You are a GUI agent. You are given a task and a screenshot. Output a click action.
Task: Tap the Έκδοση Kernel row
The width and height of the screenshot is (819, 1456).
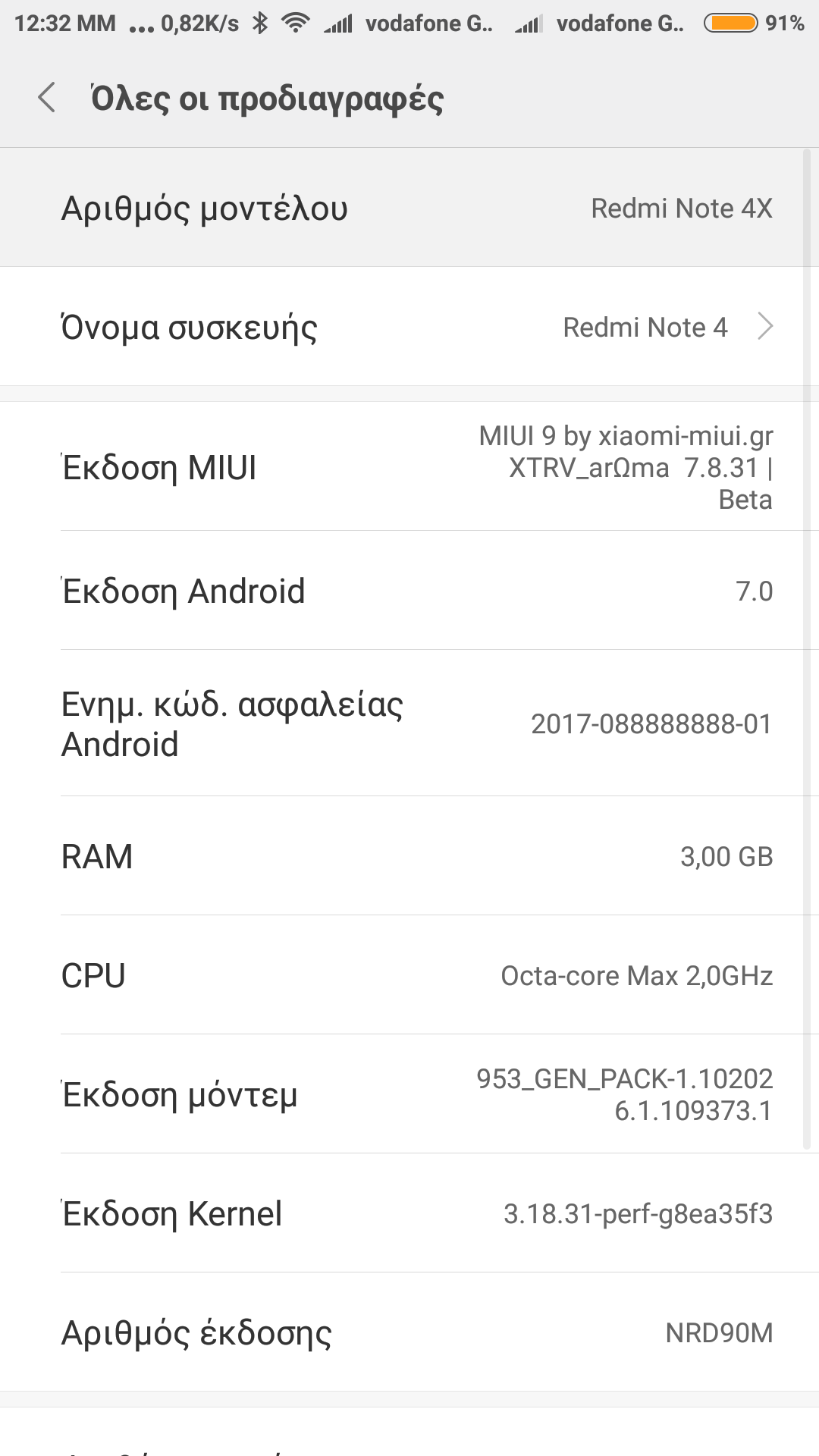(x=409, y=1213)
